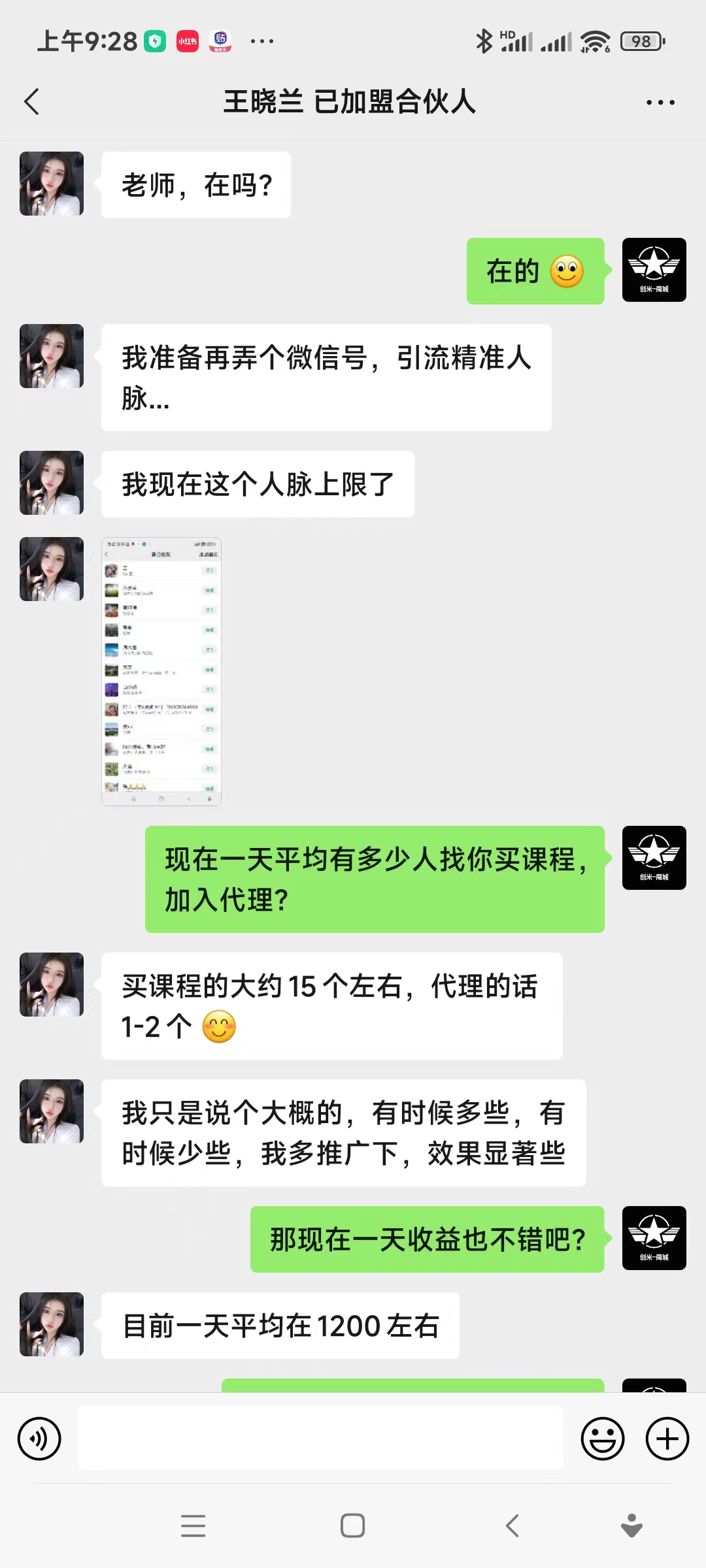Open own profile avatar beside 在的
This screenshot has width=706, height=1568.
tap(654, 270)
